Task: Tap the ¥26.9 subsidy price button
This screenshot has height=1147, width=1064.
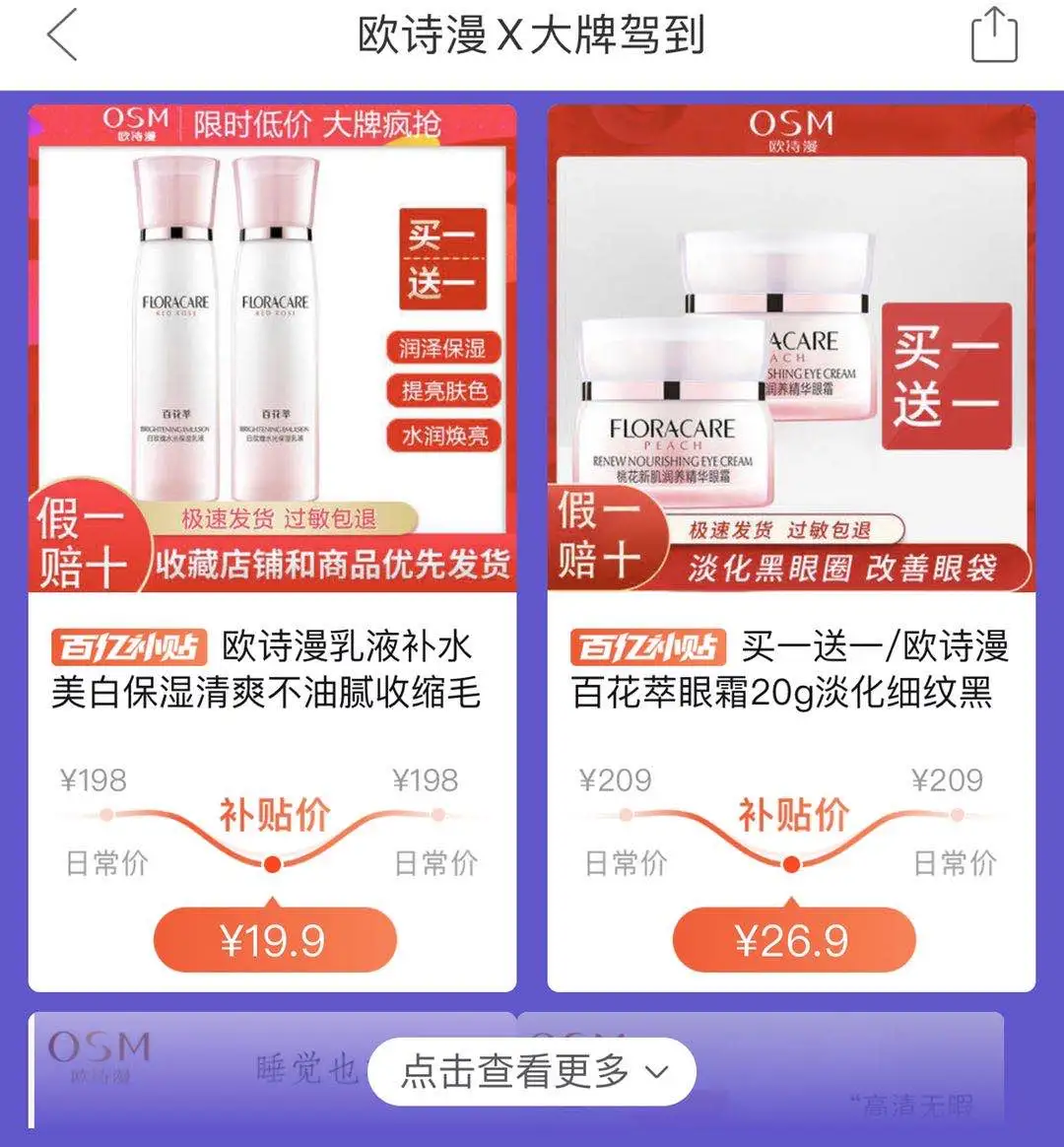Action: [793, 940]
